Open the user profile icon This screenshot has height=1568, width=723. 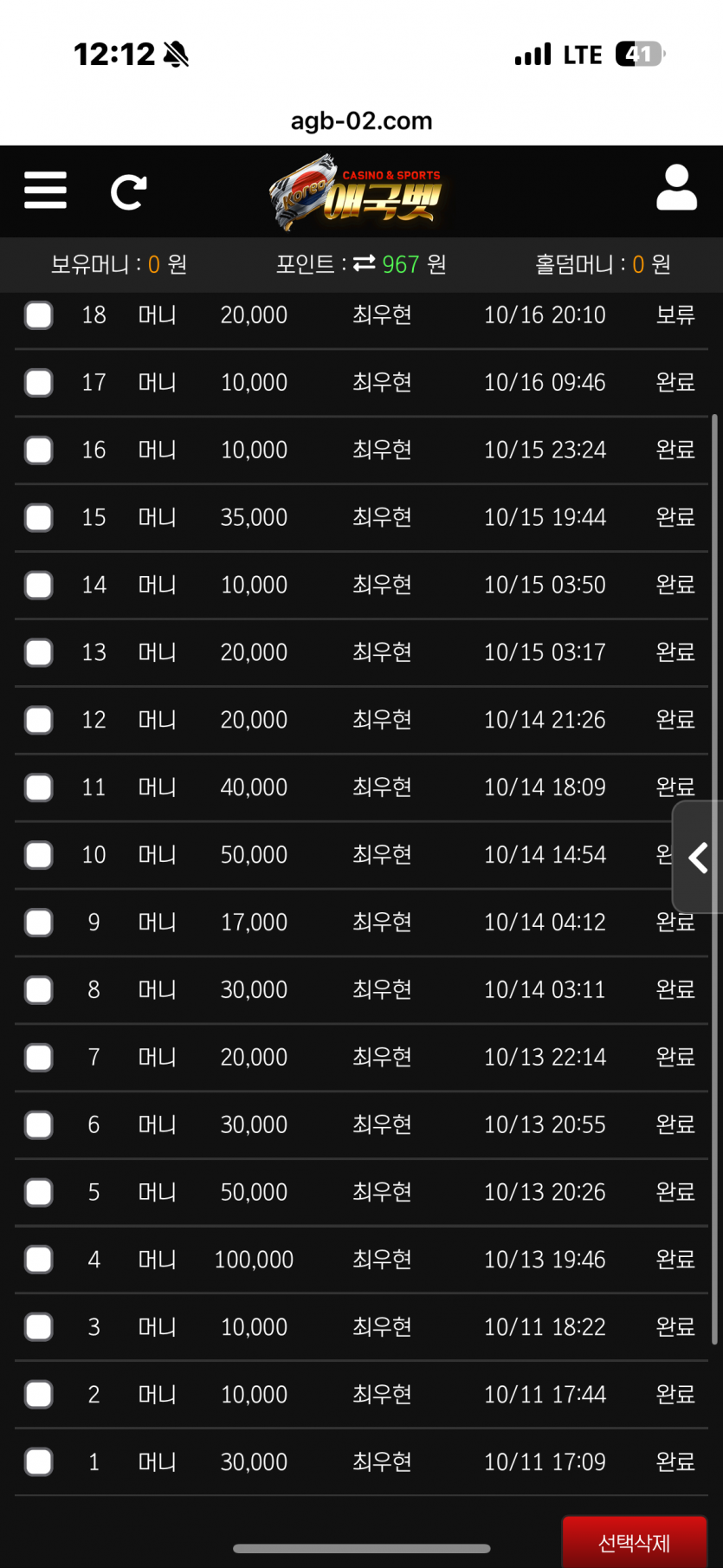tap(676, 188)
